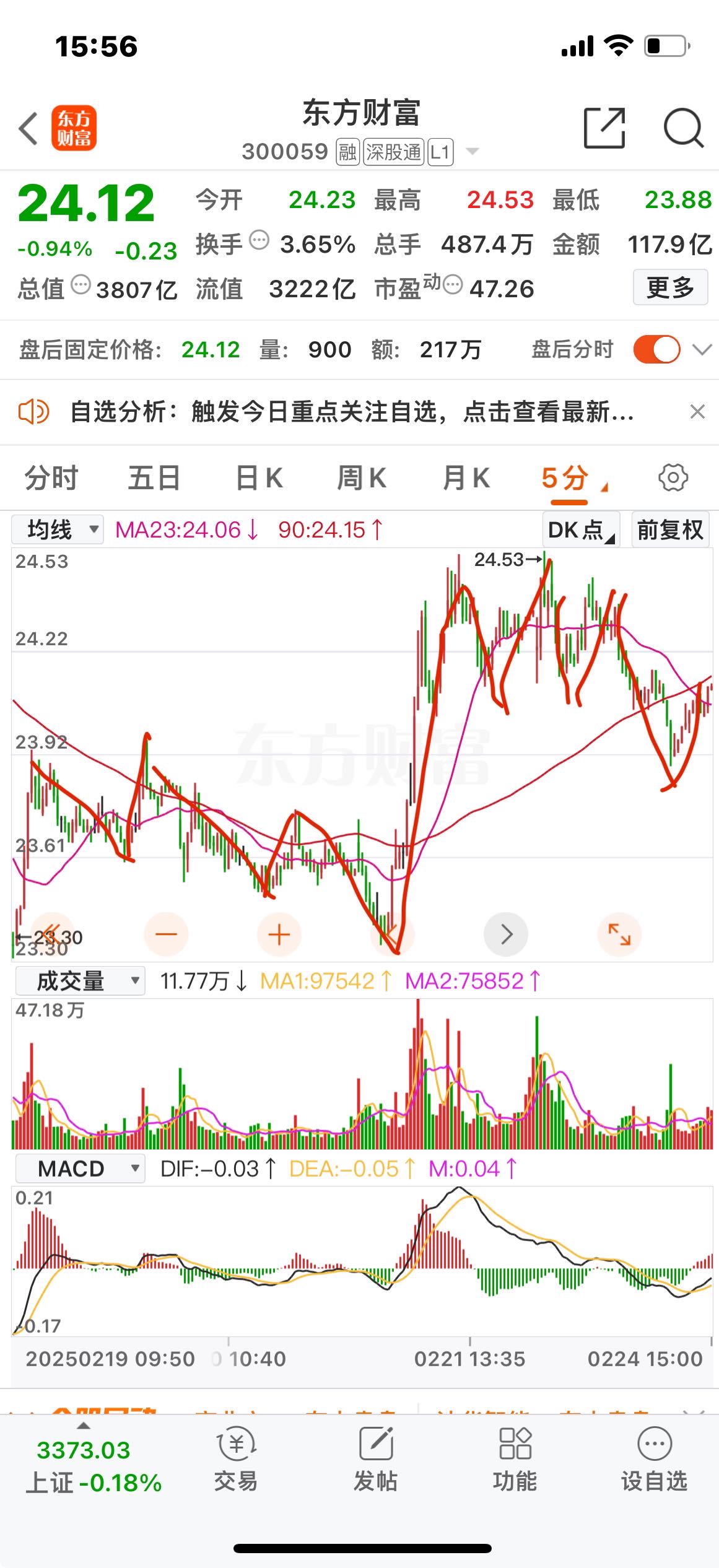Screen dimensions: 719x1568
Task: Expand chart to full screen
Action: click(x=619, y=934)
